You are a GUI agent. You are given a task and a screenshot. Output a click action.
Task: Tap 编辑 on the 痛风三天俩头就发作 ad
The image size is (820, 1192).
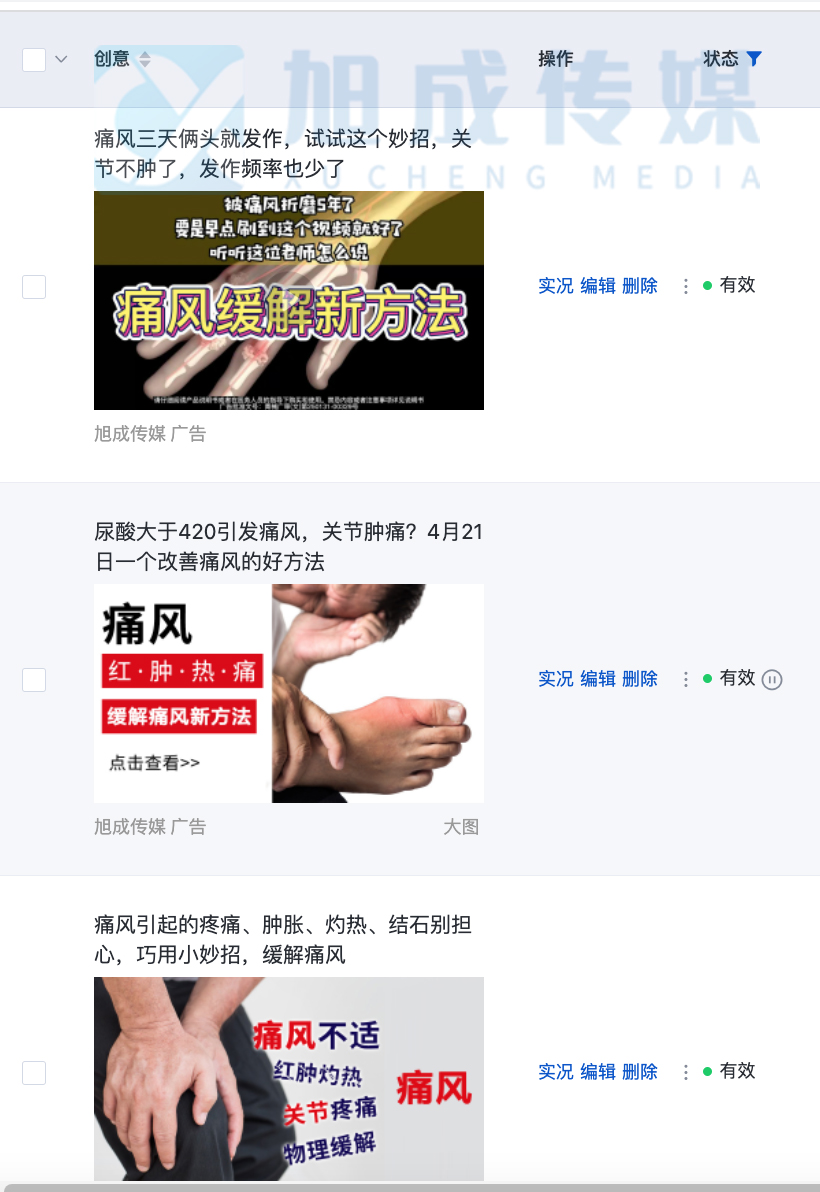598,286
